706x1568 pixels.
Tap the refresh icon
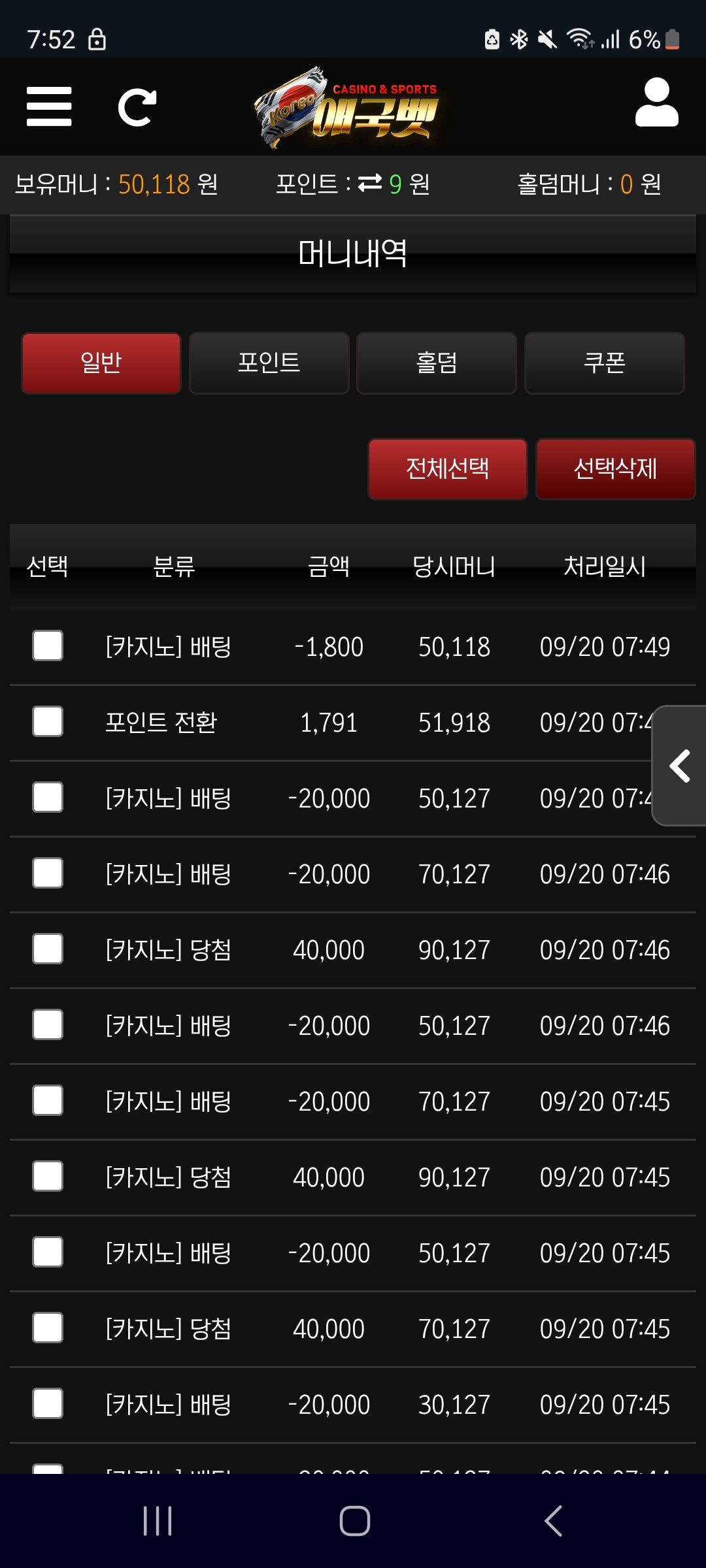137,107
